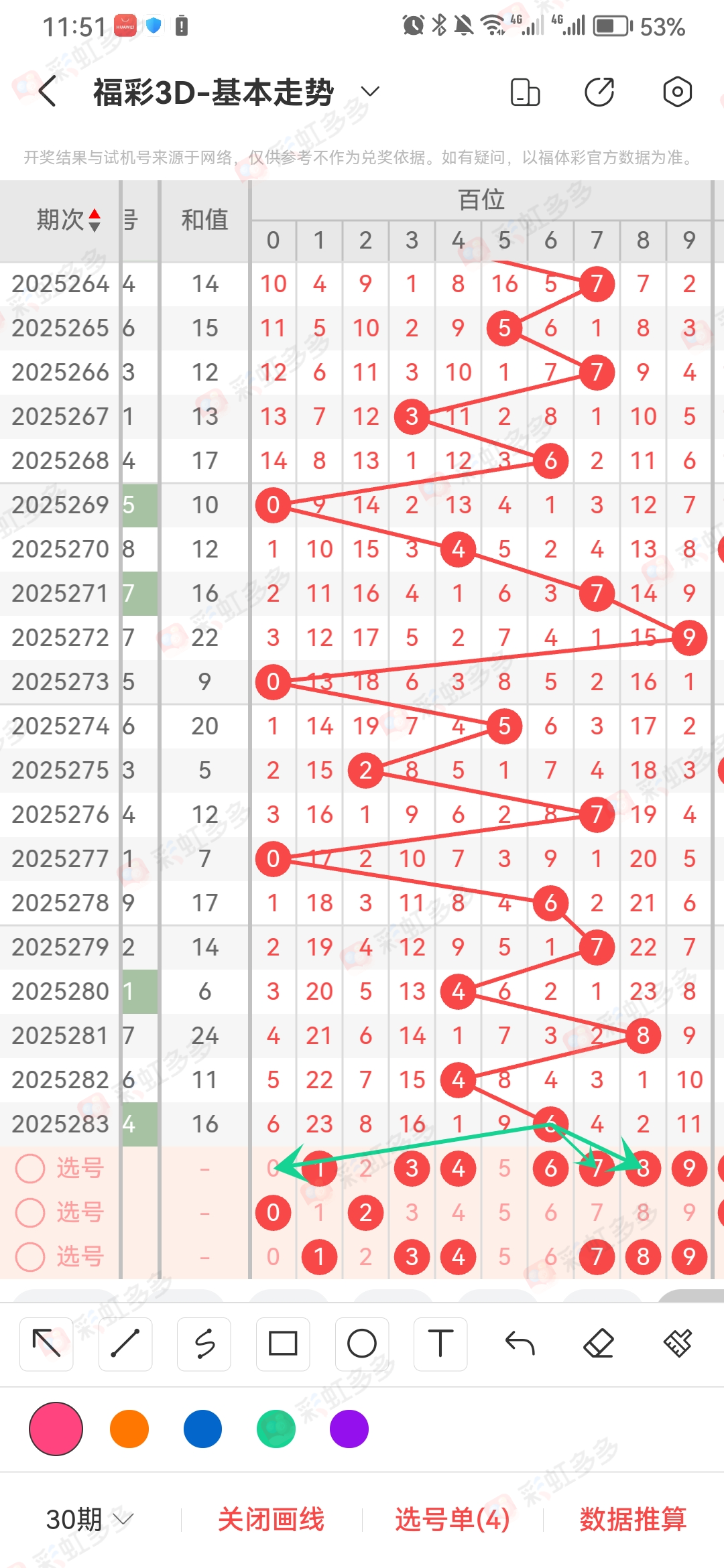
Task: Open 选号单(4) selection list
Action: point(452,1519)
